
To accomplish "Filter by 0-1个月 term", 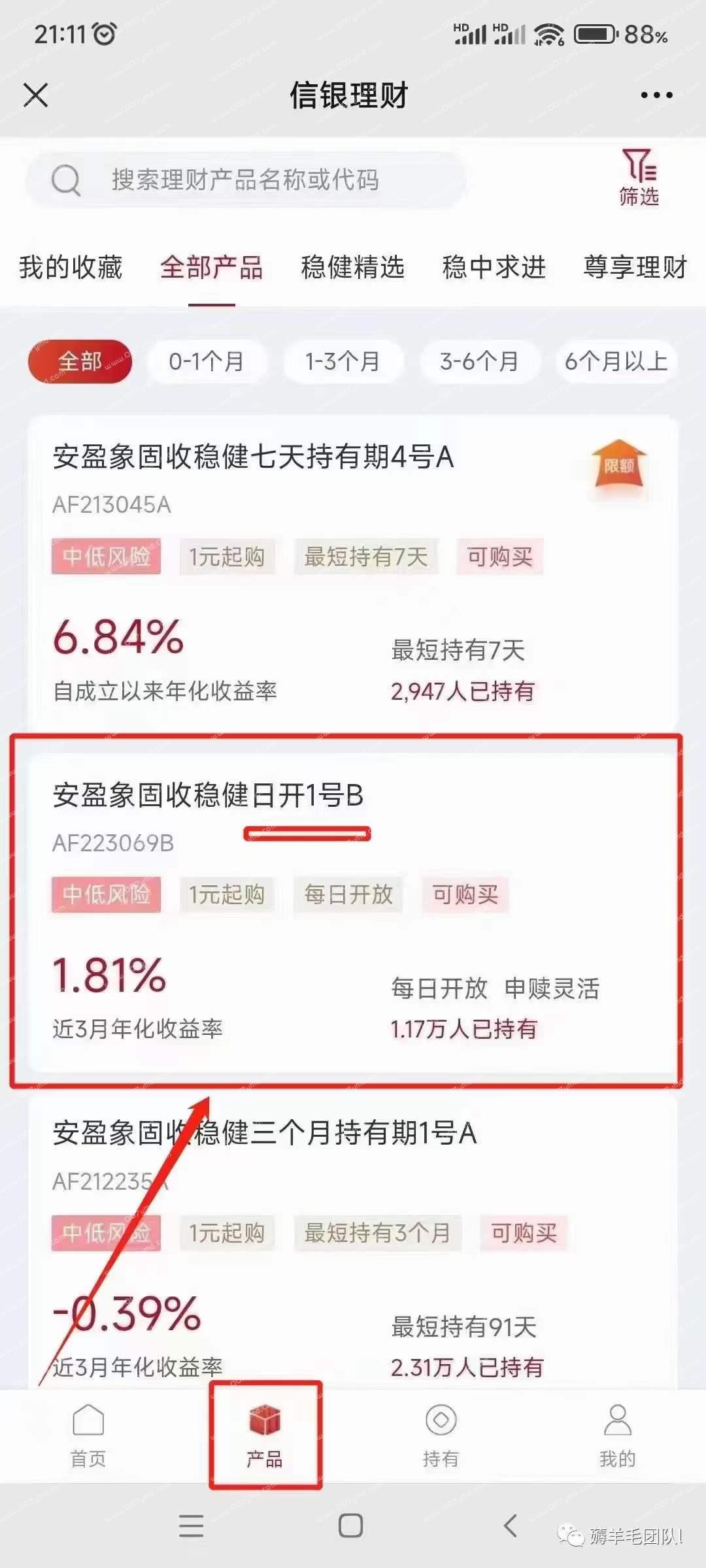I will point(206,361).
